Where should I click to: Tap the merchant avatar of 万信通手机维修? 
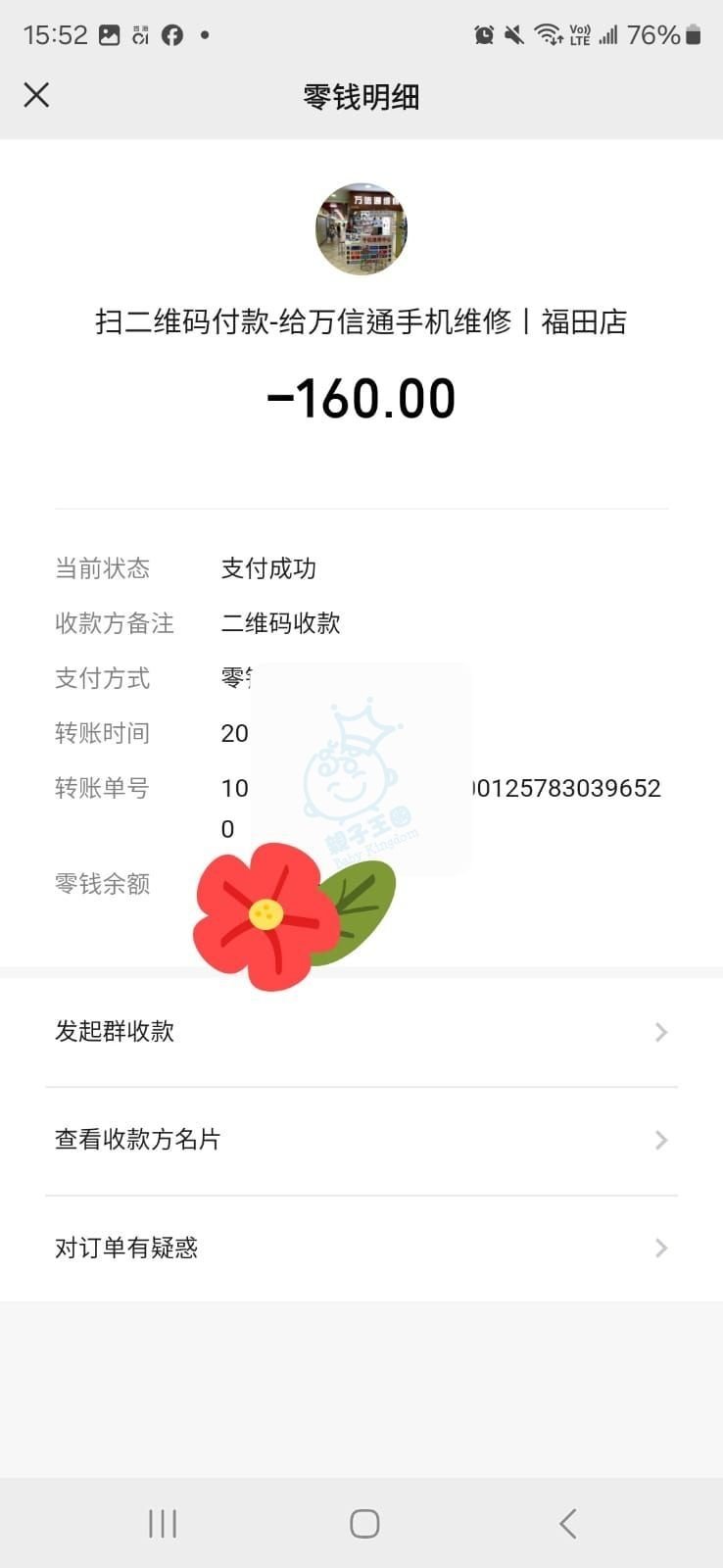(361, 229)
